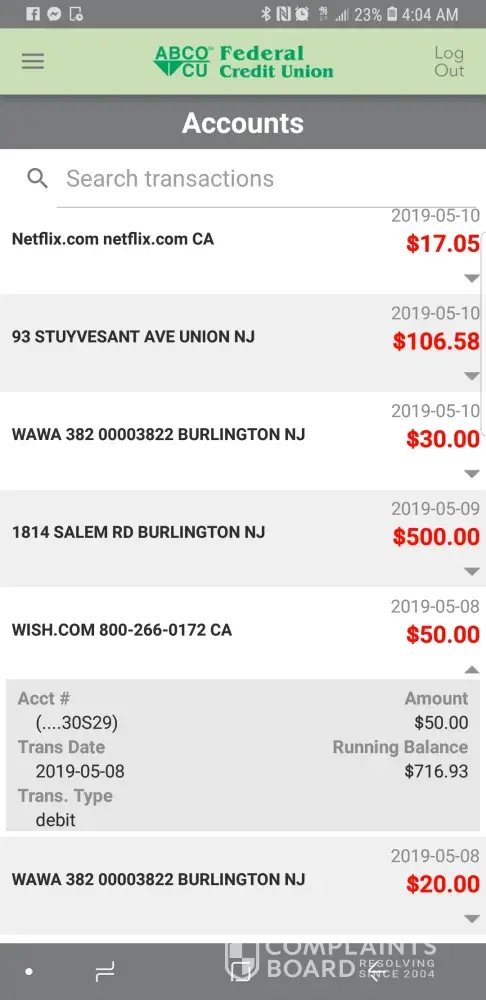Open the hamburger menu

coord(33,61)
